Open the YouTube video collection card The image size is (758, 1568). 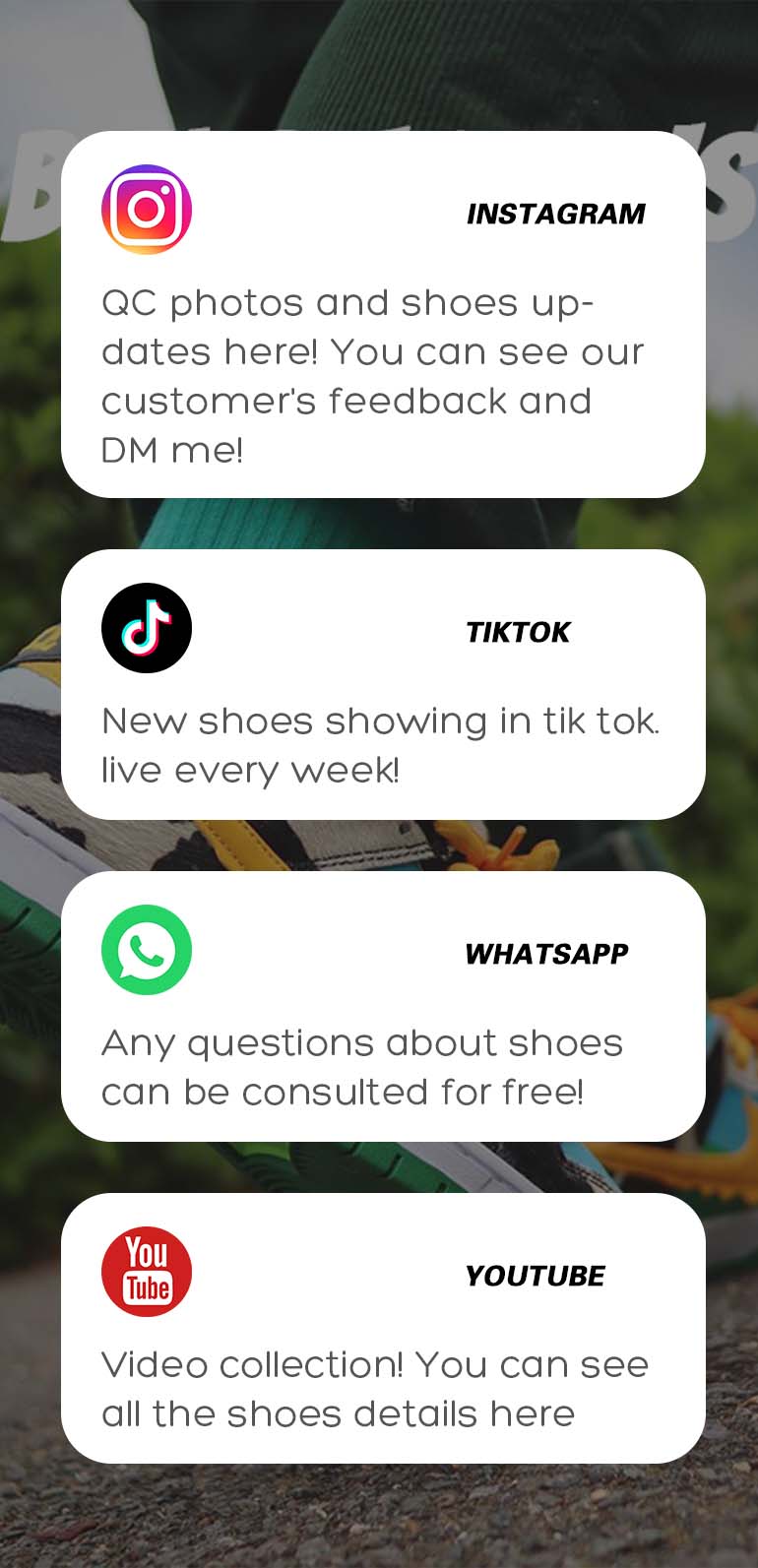[x=383, y=1328]
